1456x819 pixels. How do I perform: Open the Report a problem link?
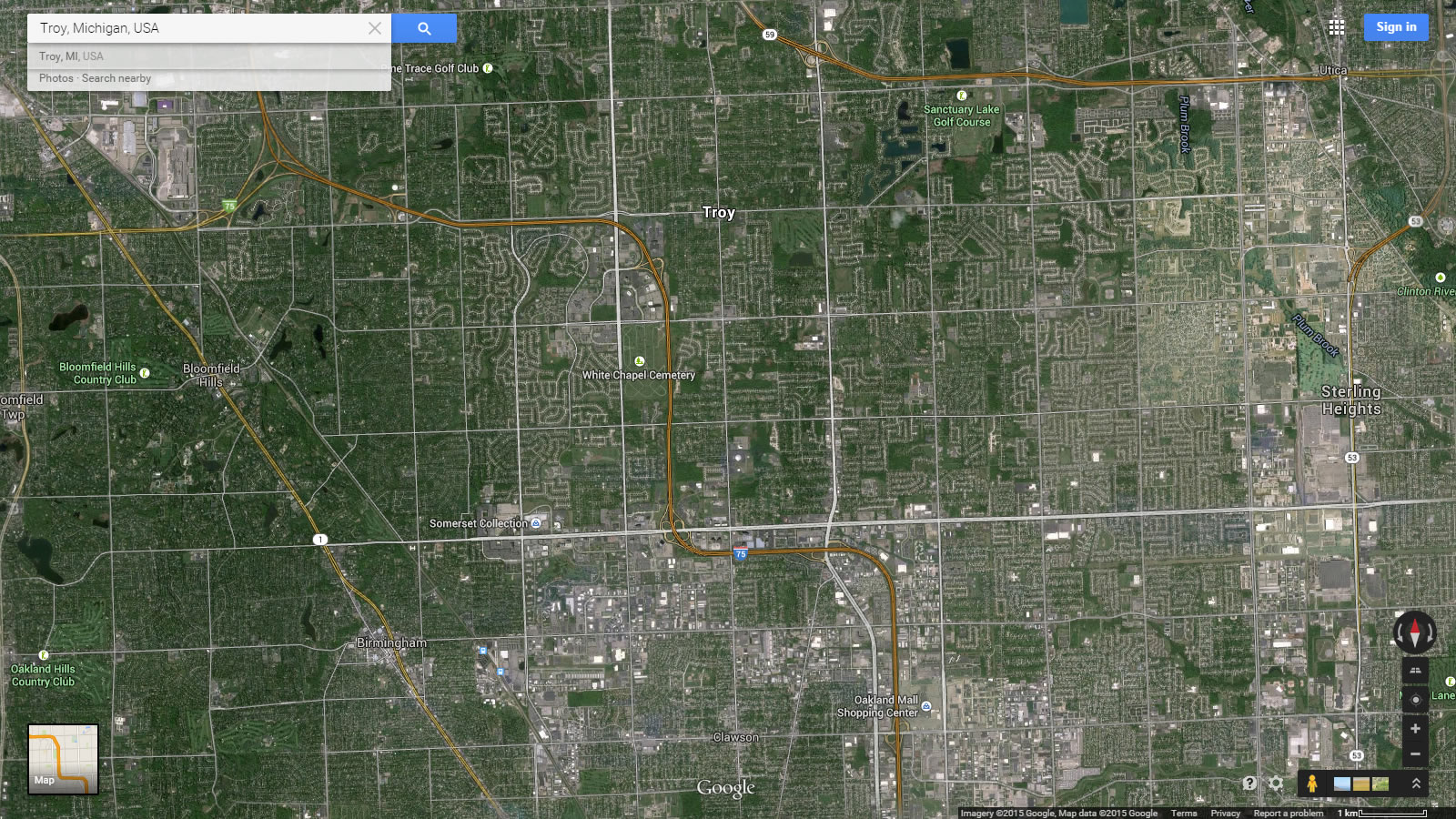[x=1288, y=814]
